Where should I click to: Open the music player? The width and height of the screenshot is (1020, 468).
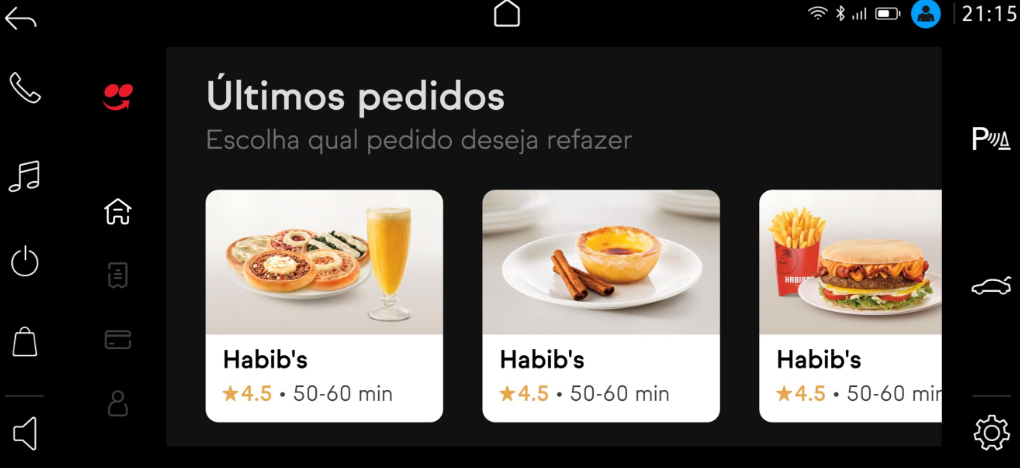[25, 175]
